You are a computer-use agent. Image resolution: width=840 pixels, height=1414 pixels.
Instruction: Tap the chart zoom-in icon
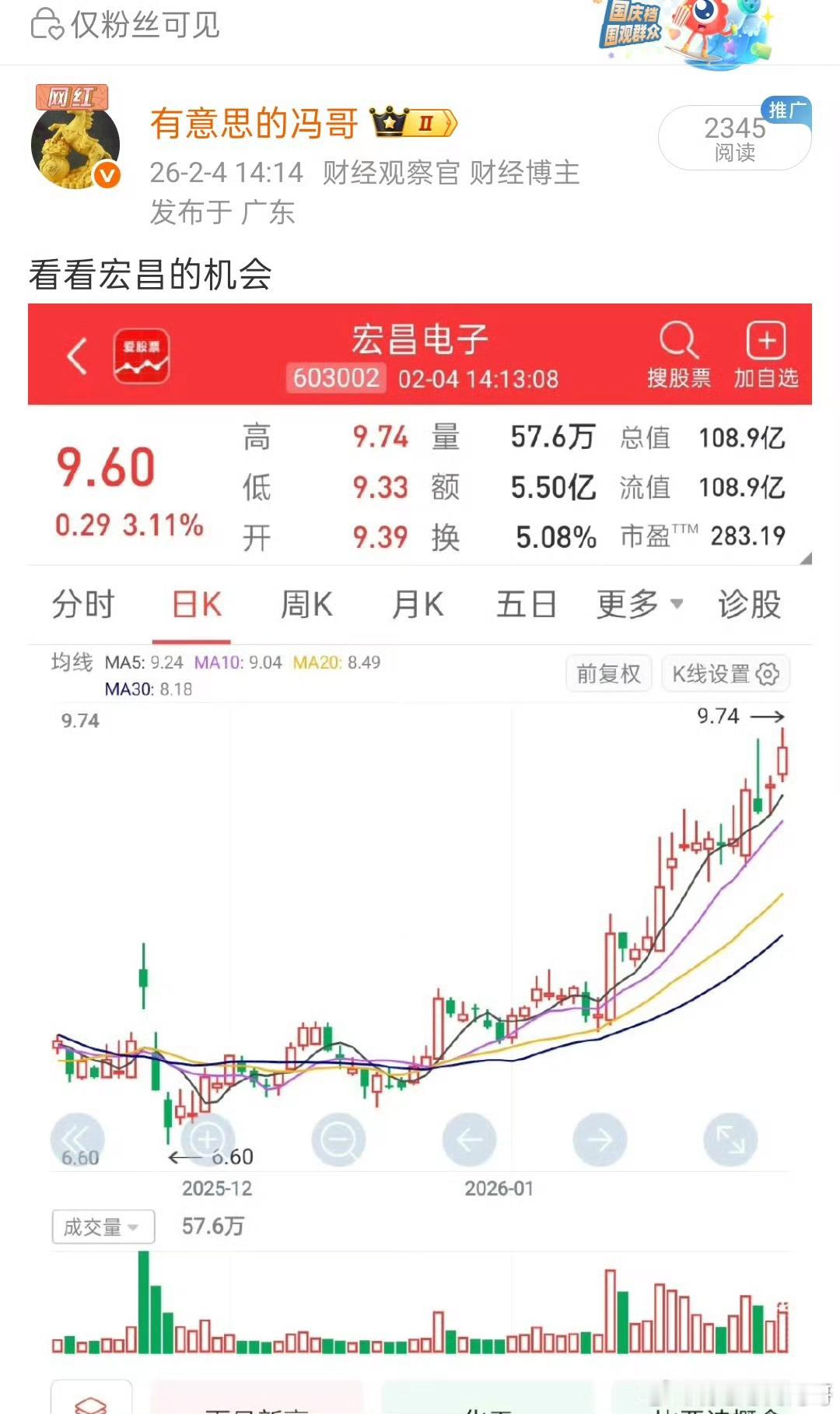click(x=206, y=1139)
